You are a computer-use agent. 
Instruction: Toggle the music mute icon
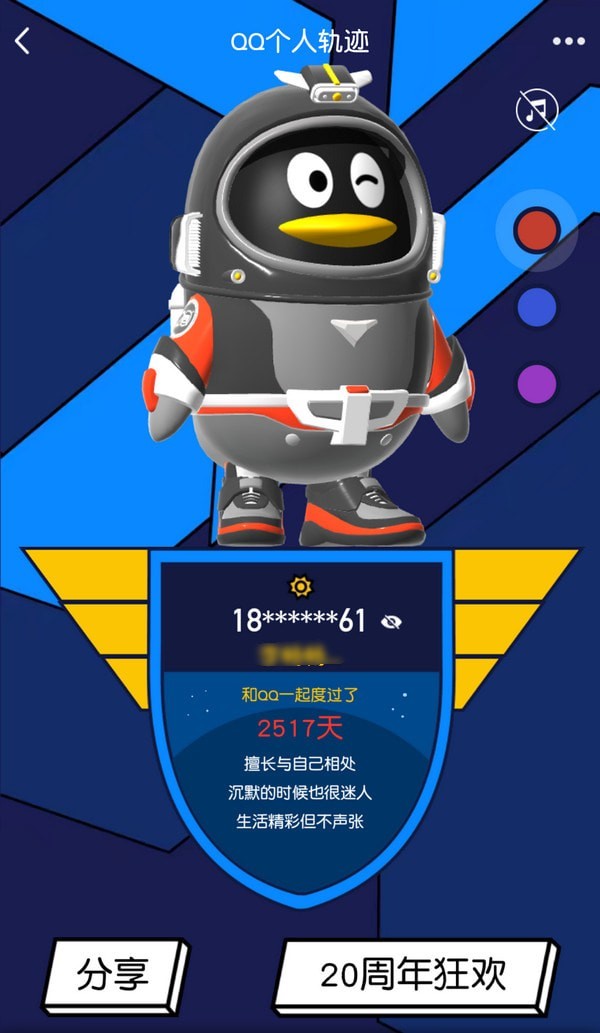536,110
